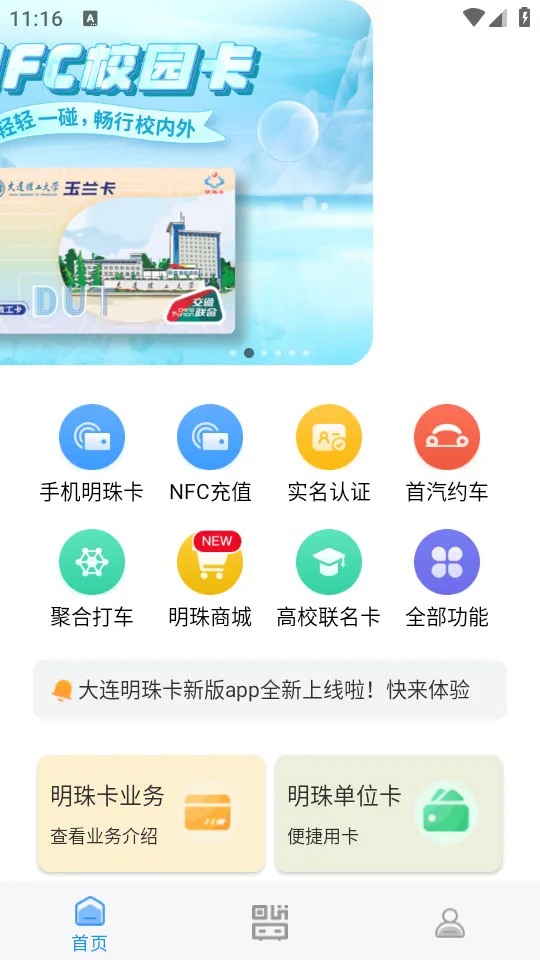This screenshot has width=540, height=960.
Task: Open 手机明珠卡
Action: tap(92, 453)
